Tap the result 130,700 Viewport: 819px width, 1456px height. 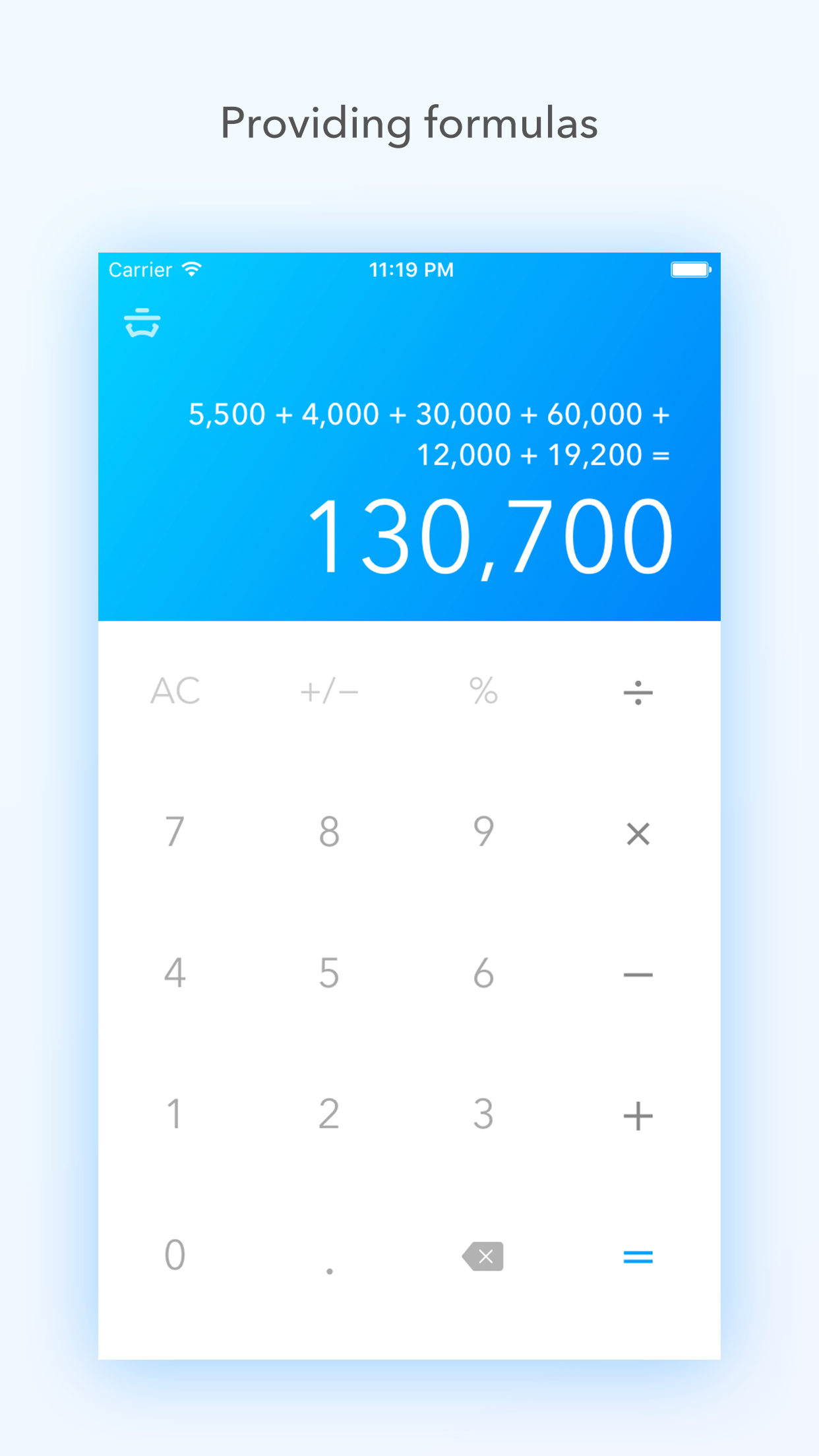(491, 534)
